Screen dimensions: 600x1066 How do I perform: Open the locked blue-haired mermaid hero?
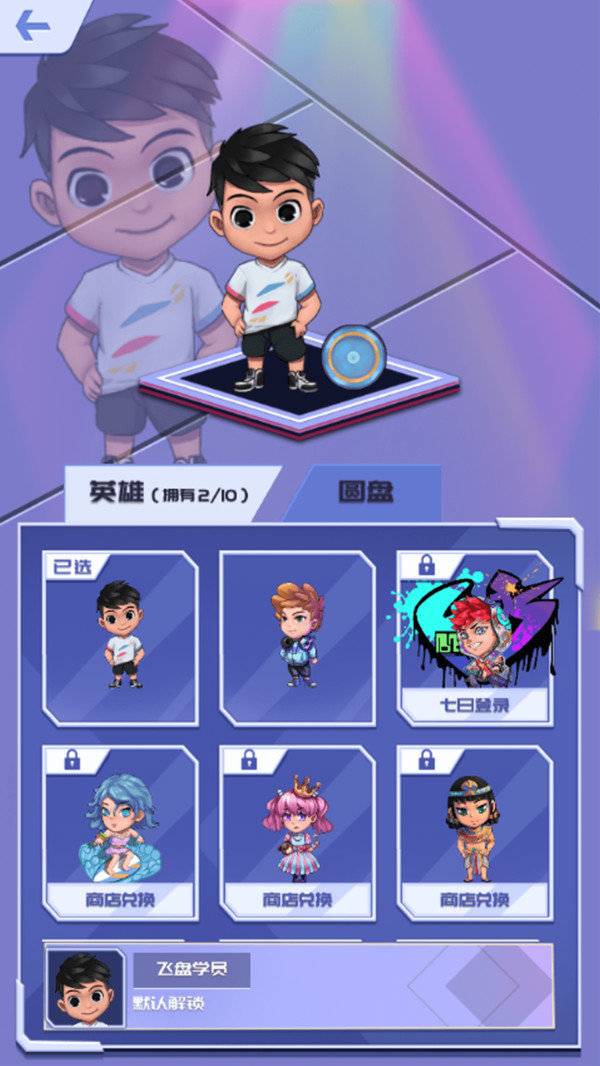pyautogui.click(x=121, y=833)
